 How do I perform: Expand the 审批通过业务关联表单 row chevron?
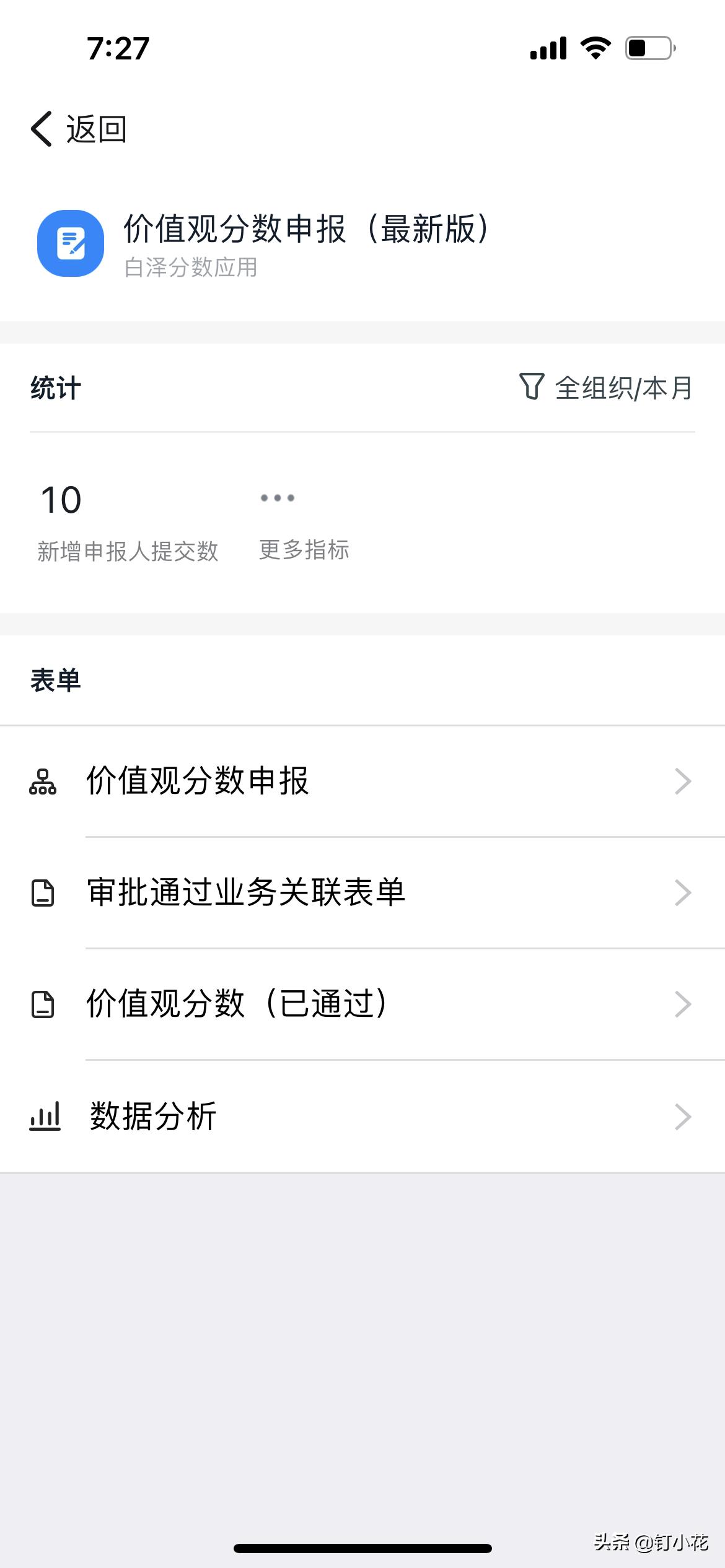point(682,892)
